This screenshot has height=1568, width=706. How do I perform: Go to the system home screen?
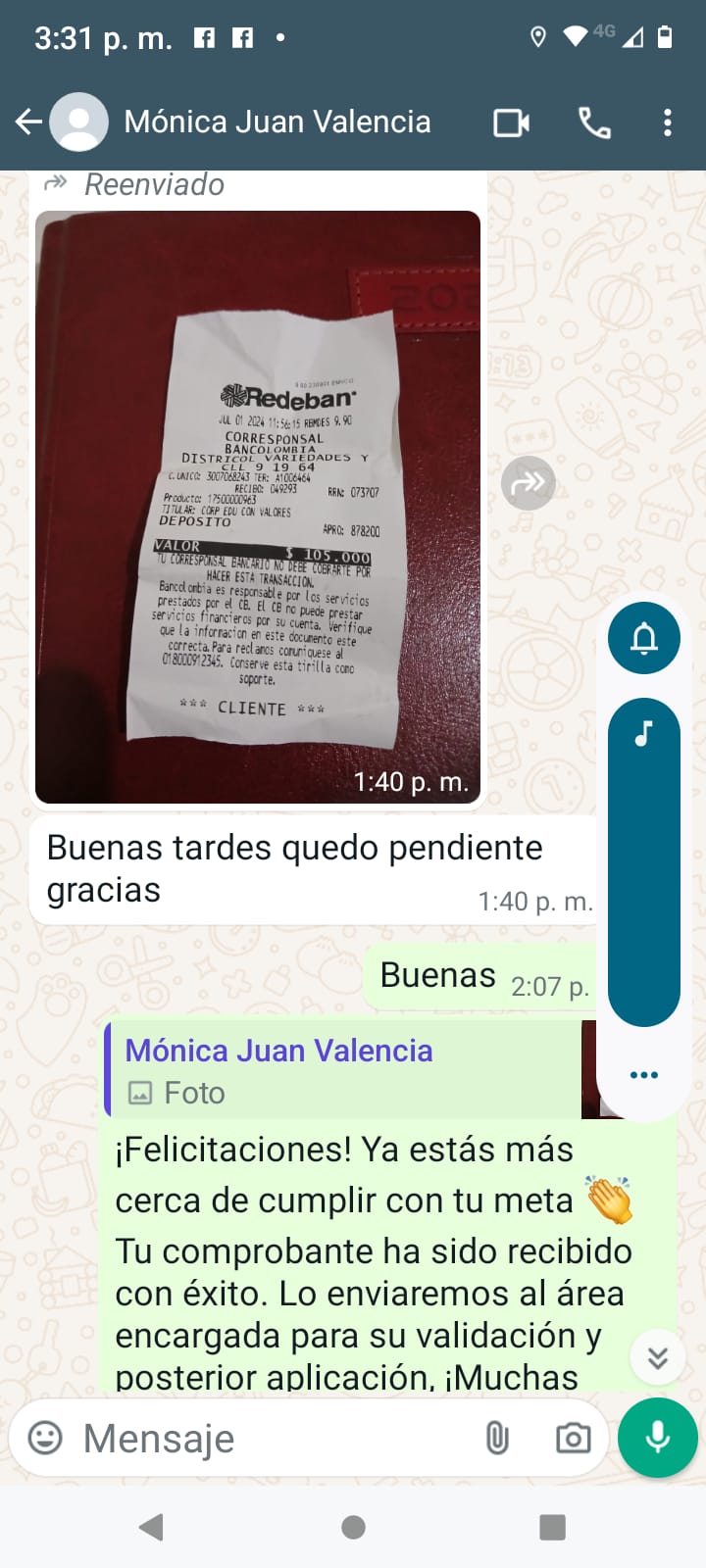pyautogui.click(x=353, y=1527)
